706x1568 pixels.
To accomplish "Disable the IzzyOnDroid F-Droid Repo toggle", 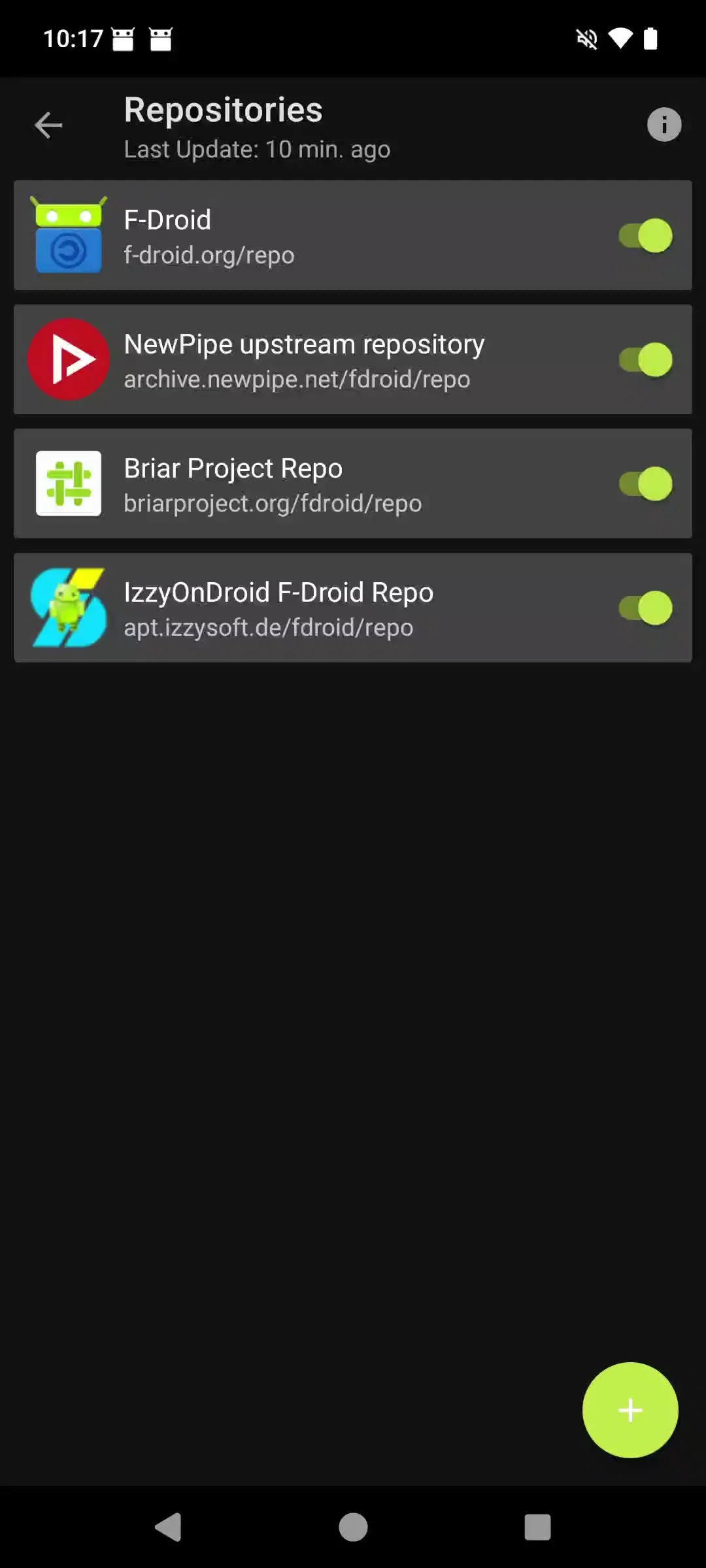I will click(x=645, y=608).
